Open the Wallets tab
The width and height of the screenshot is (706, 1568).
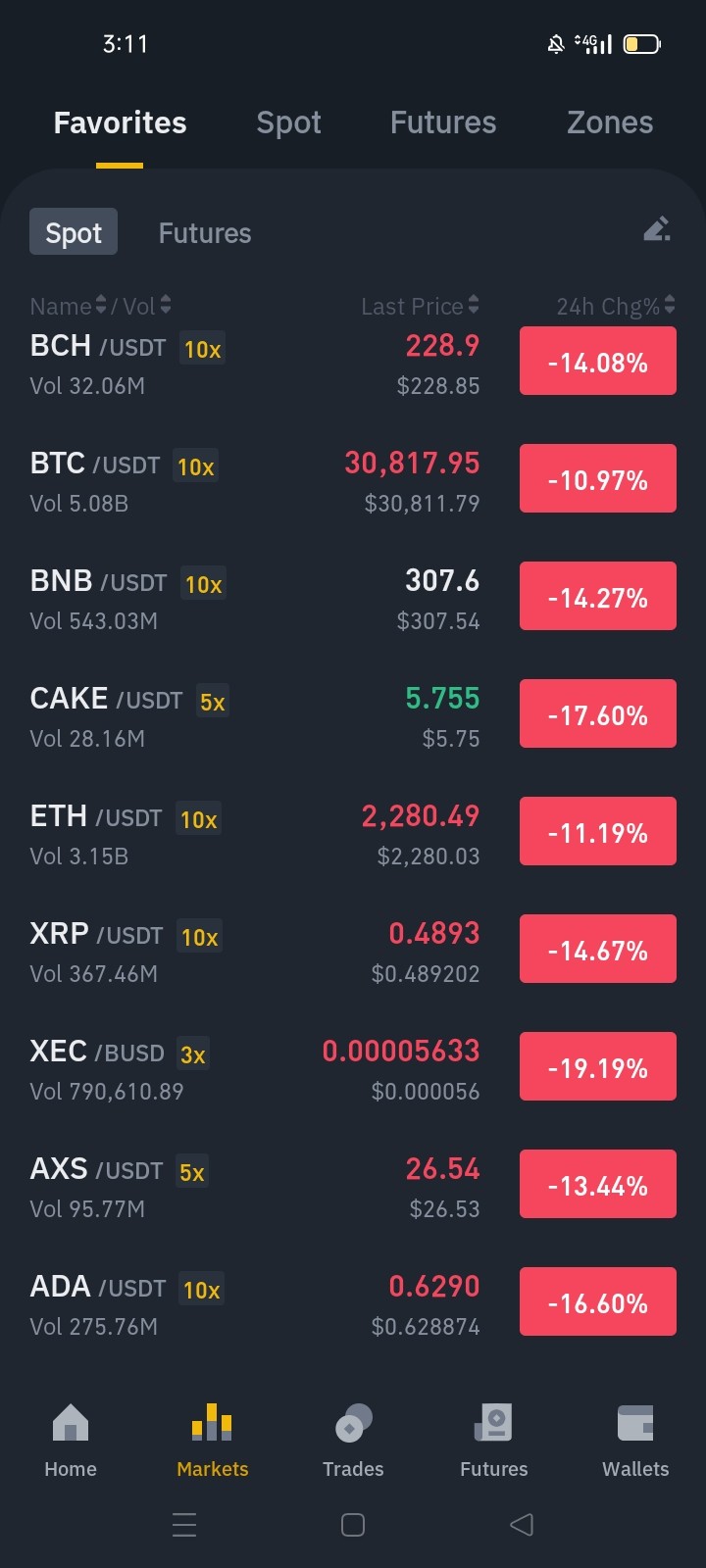click(635, 1441)
